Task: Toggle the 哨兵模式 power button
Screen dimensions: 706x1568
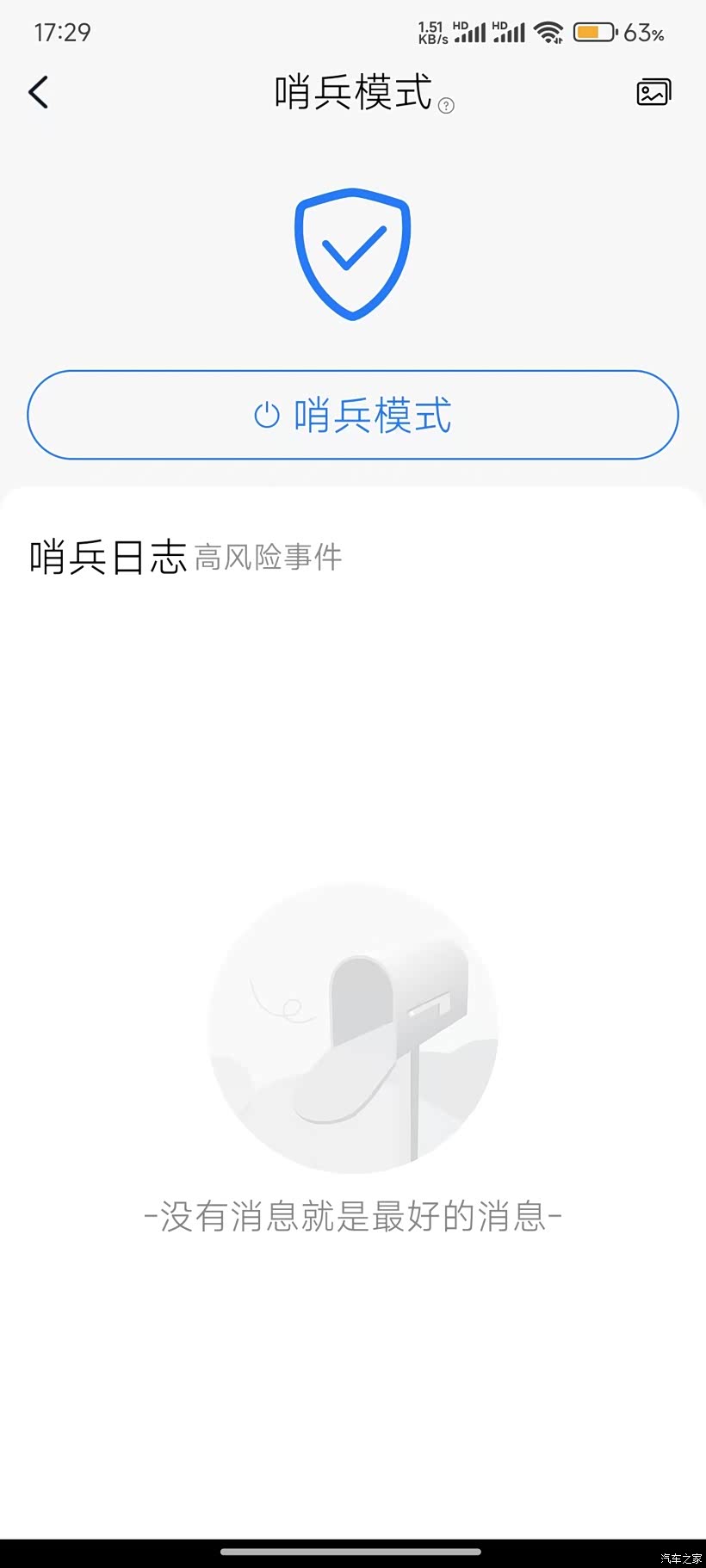Action: click(353, 415)
